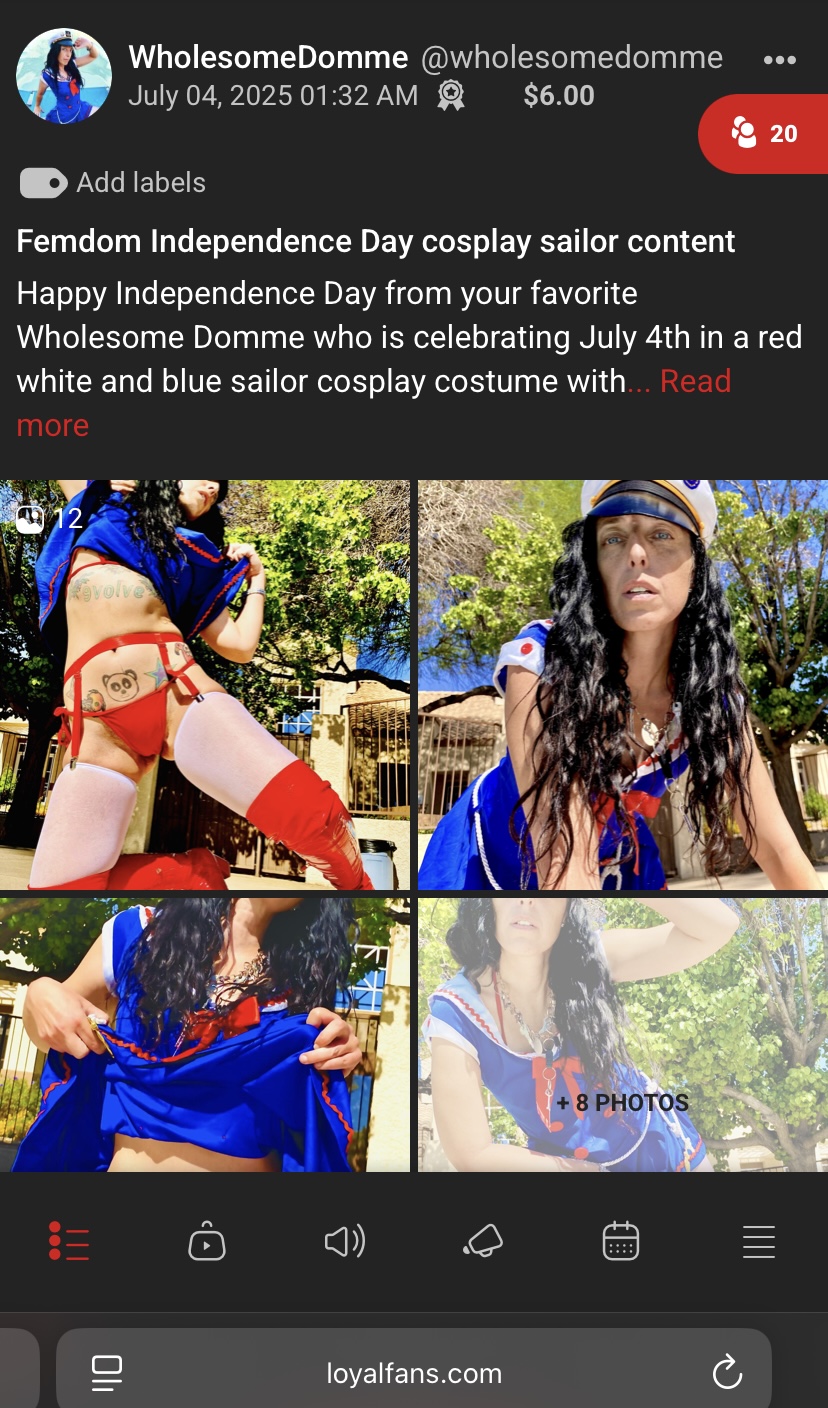
Task: Open the first photo marked 12
Action: click(205, 685)
